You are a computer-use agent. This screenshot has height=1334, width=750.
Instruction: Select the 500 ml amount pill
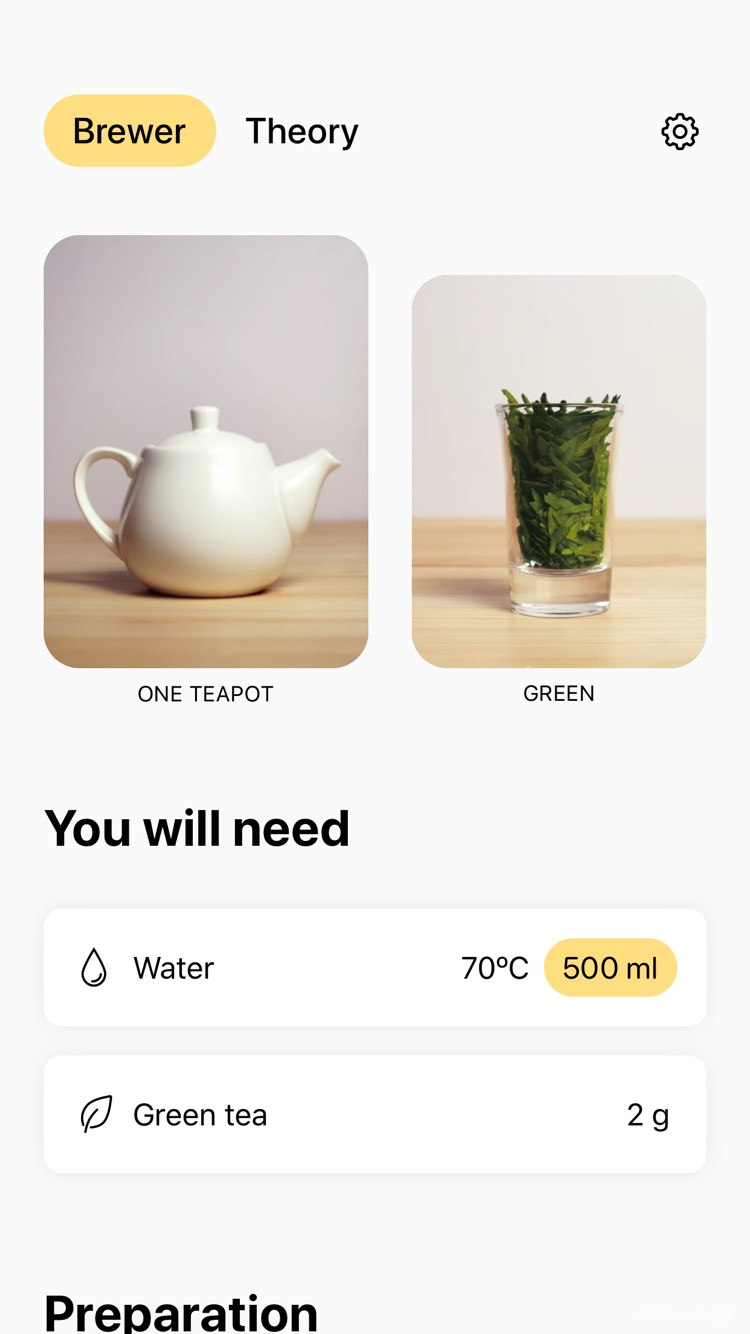(610, 967)
